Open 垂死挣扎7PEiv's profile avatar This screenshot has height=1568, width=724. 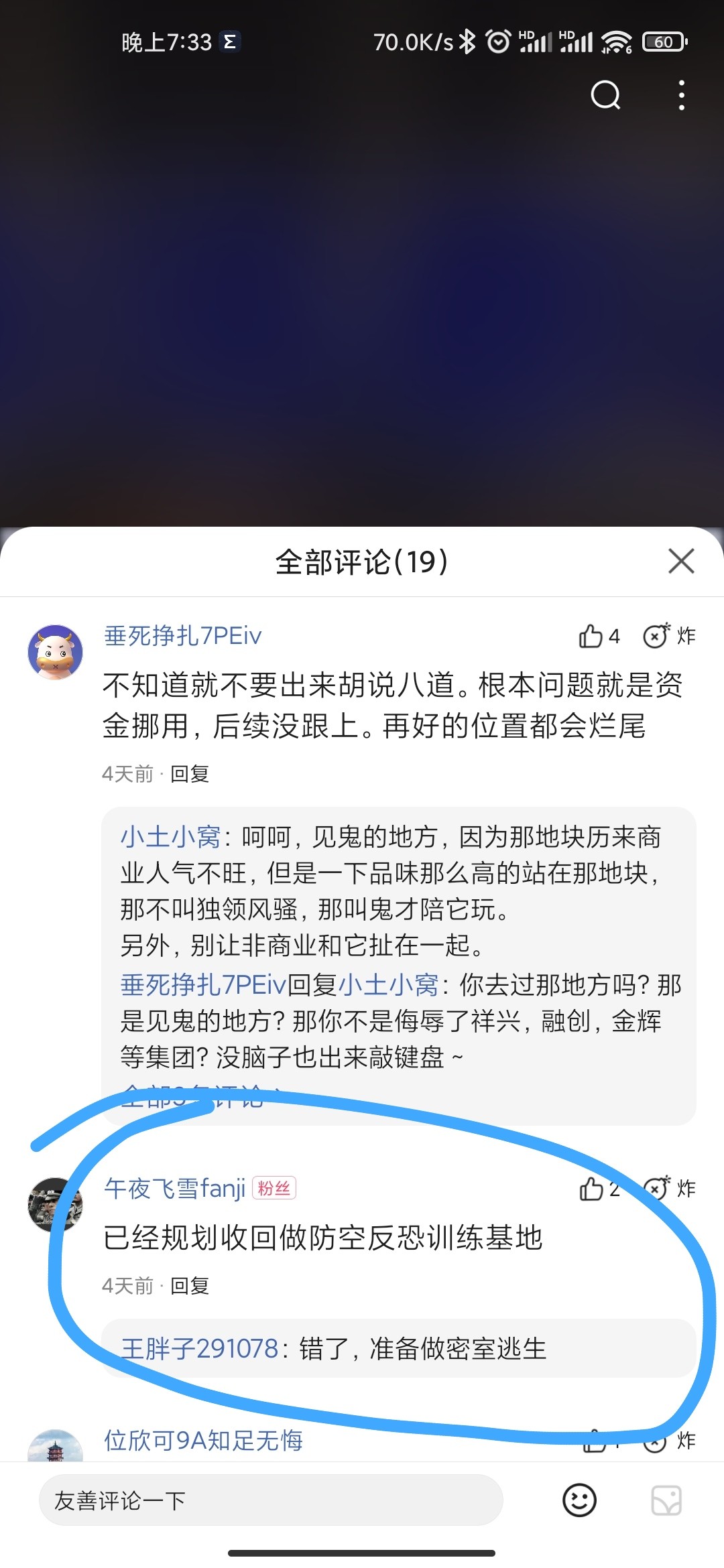click(x=55, y=651)
